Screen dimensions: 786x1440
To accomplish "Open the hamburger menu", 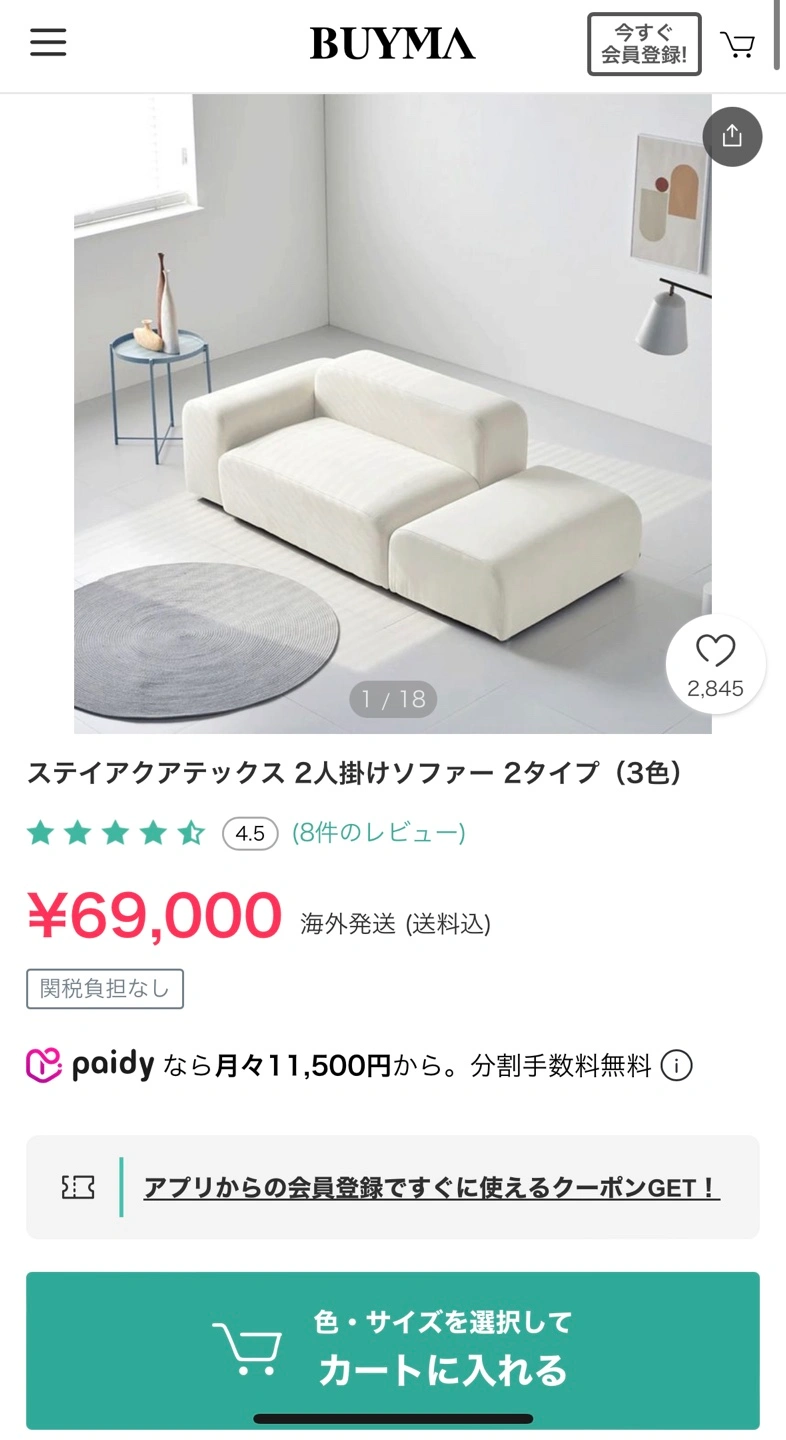I will [48, 43].
